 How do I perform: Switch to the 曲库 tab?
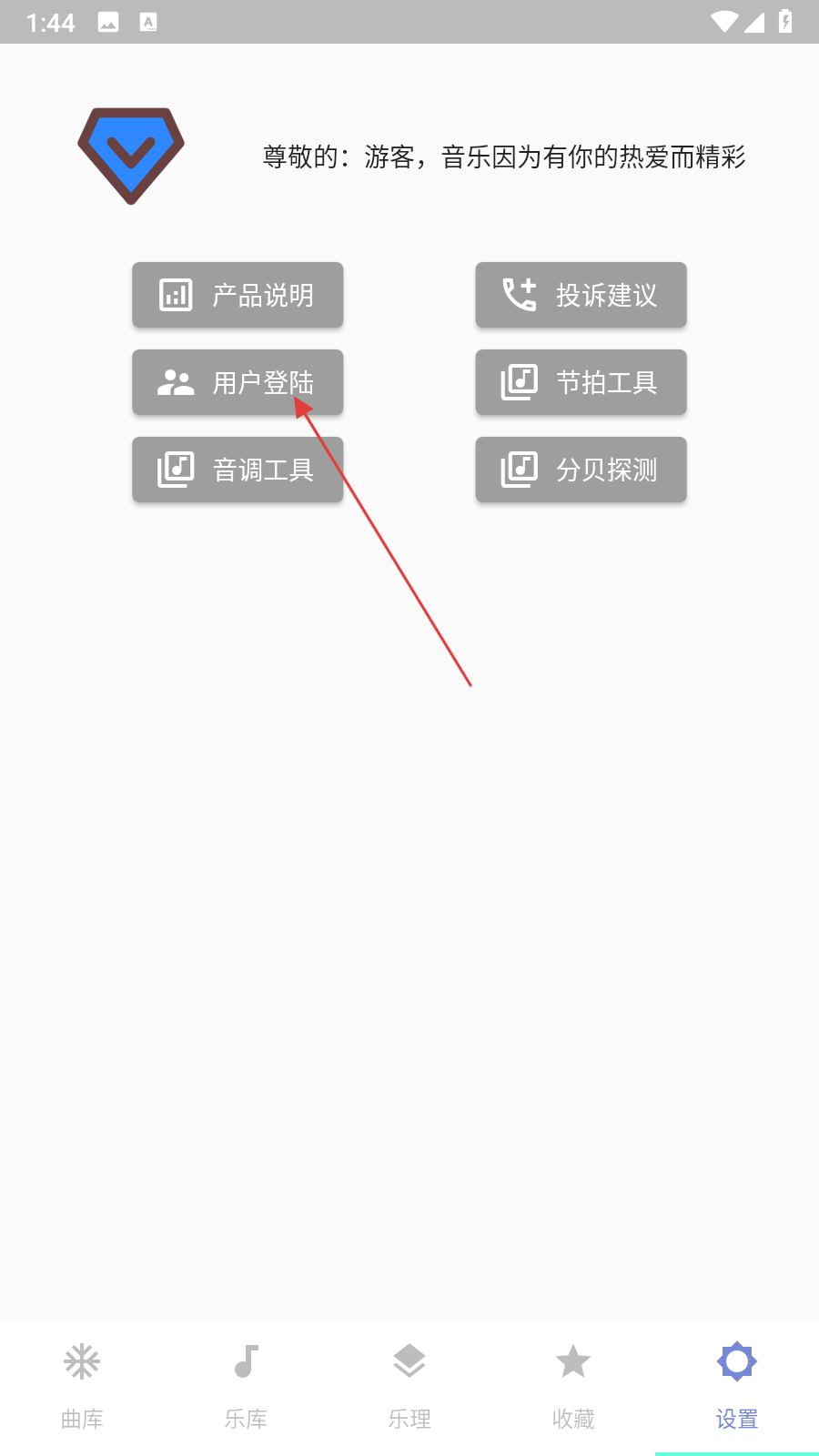[82, 1385]
